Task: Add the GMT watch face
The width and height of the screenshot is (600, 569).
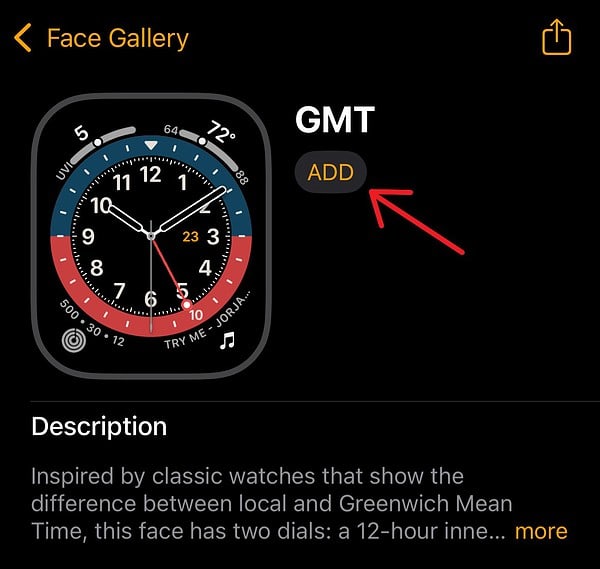Action: [x=331, y=172]
